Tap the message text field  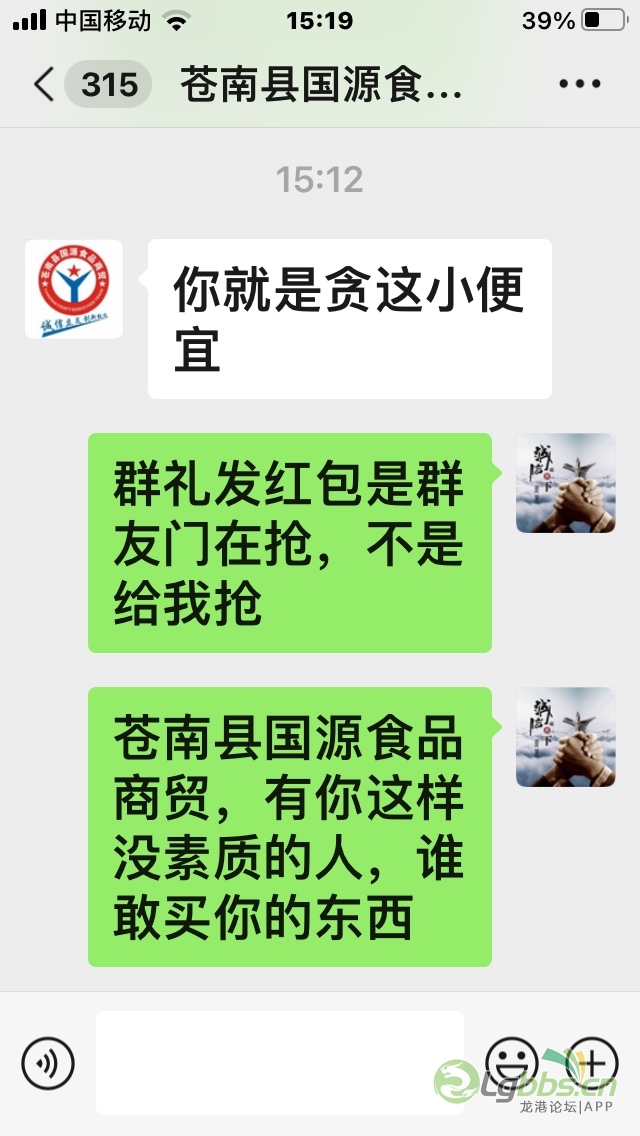280,1062
